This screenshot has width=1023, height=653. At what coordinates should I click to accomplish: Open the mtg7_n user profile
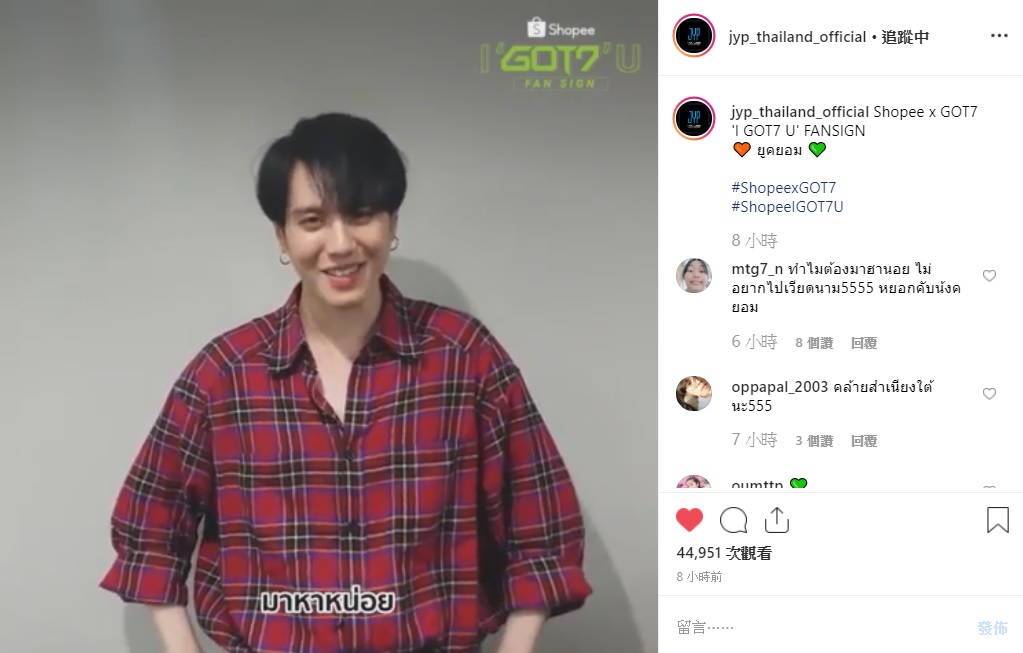pos(757,269)
